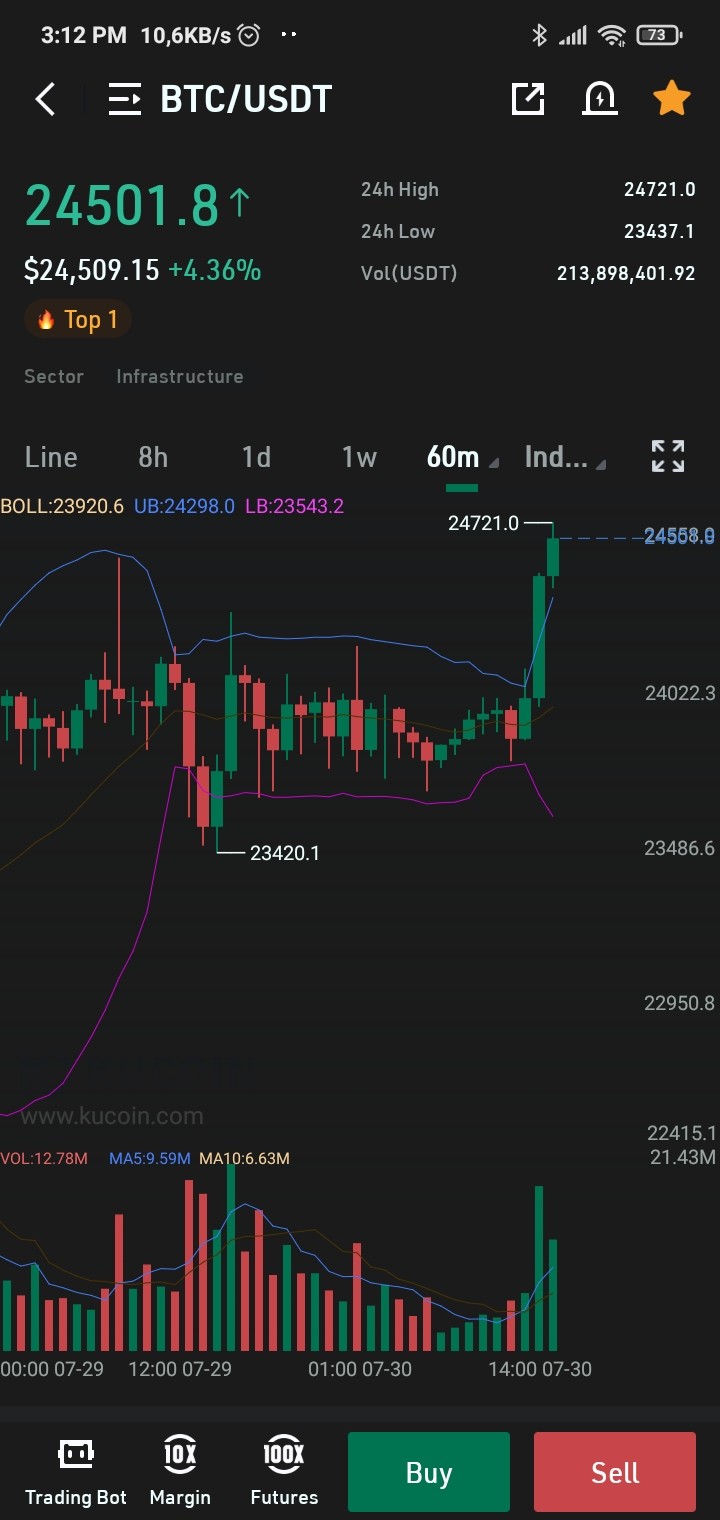The width and height of the screenshot is (720, 1520).
Task: Remove BTC/USDT from favorites star
Action: (x=672, y=98)
